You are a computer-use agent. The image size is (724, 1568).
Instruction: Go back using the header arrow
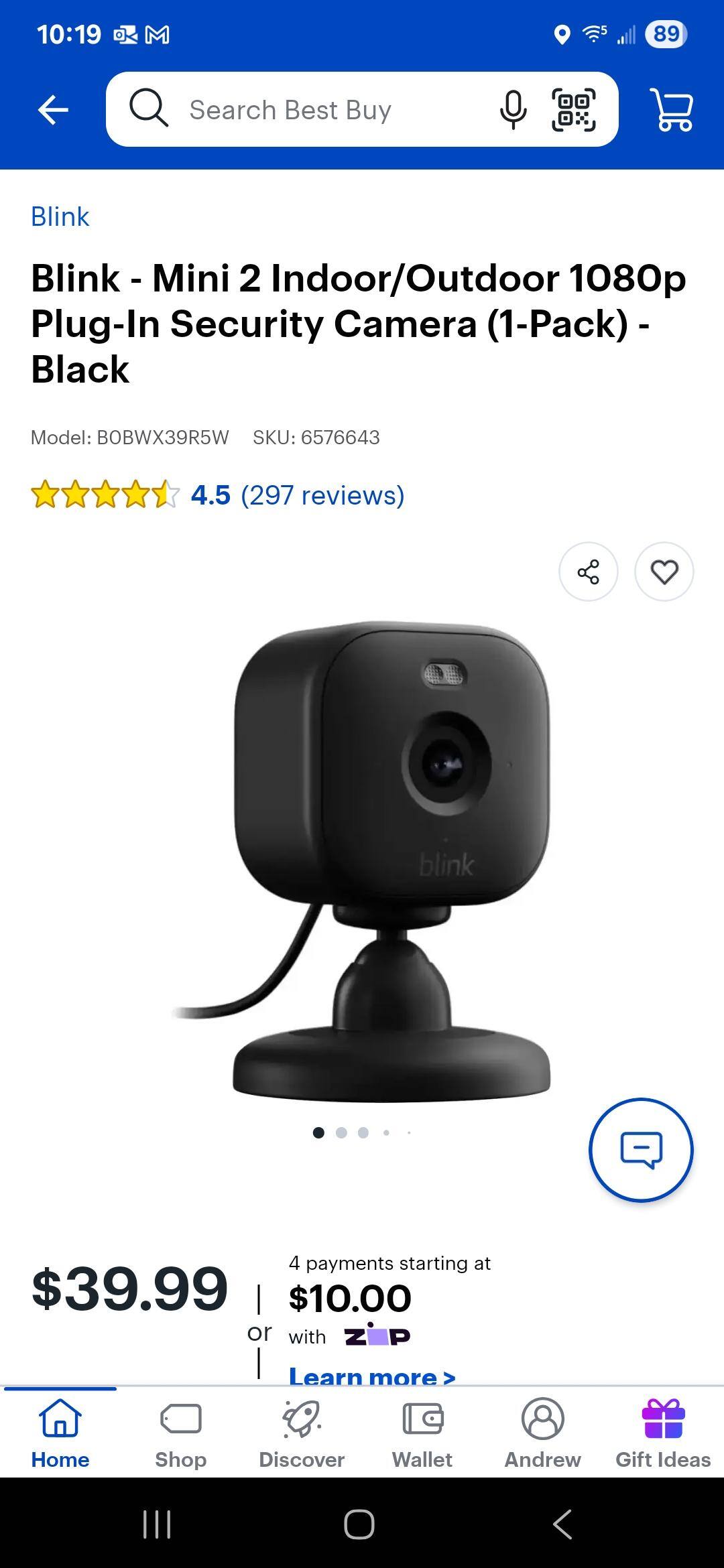tap(53, 110)
